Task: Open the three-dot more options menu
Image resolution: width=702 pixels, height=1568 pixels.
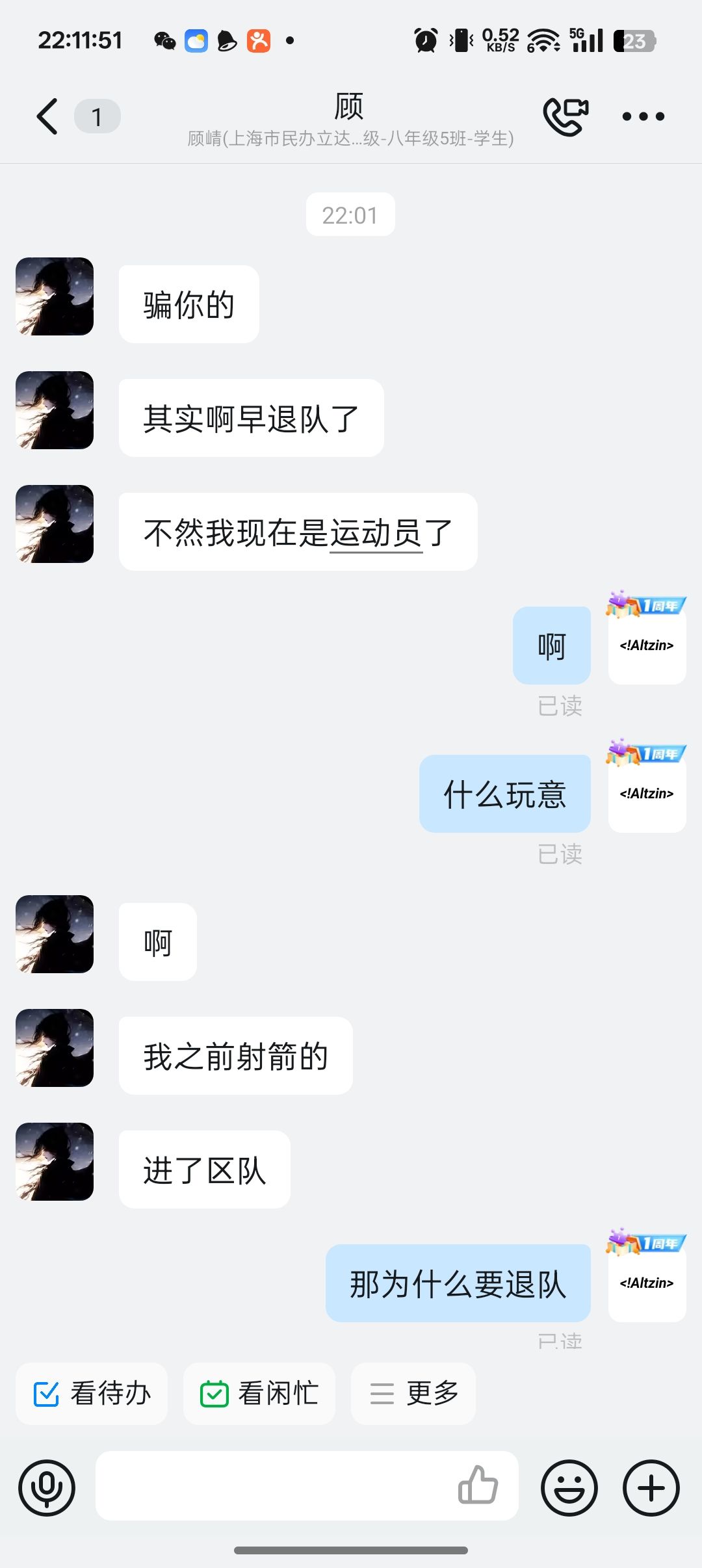Action: pos(643,117)
